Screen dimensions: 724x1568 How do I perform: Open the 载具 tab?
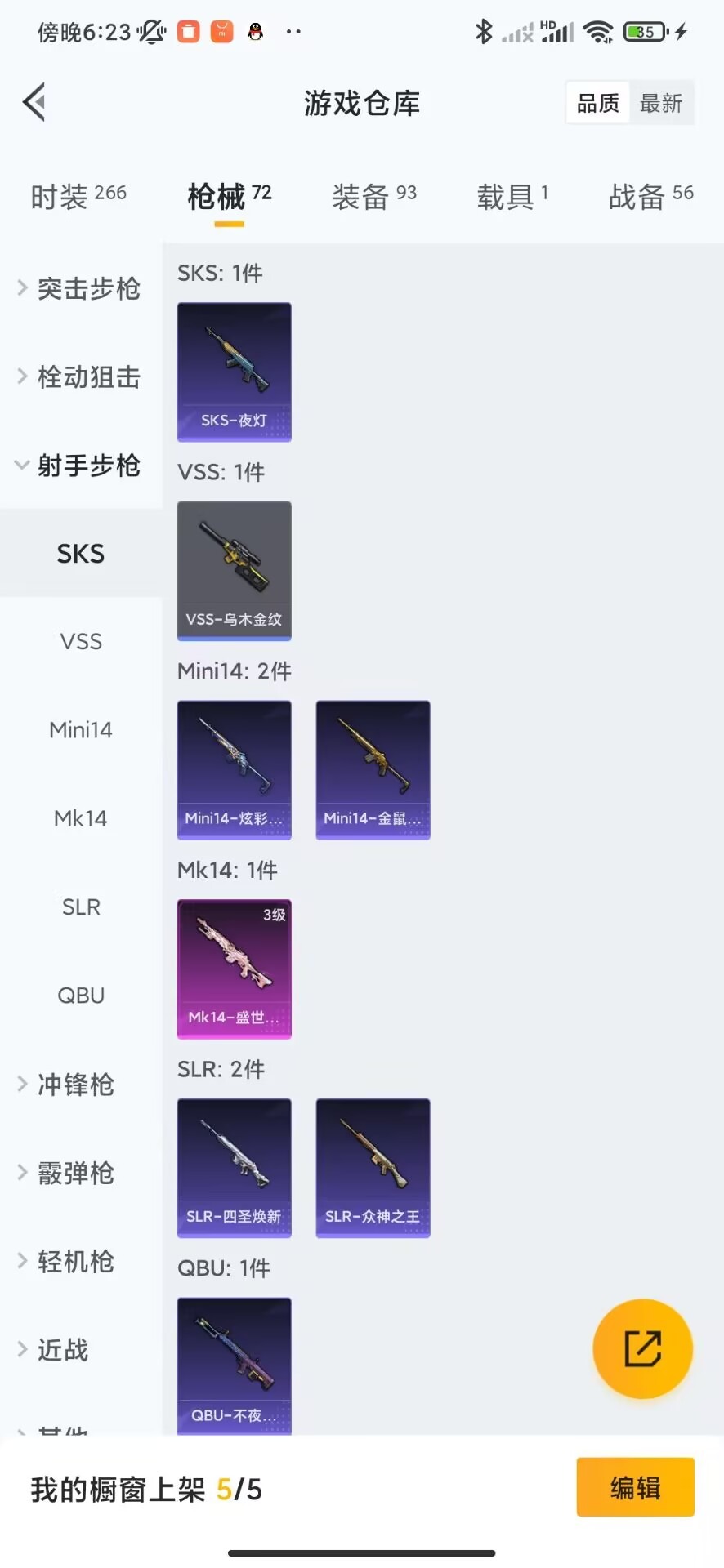(512, 196)
